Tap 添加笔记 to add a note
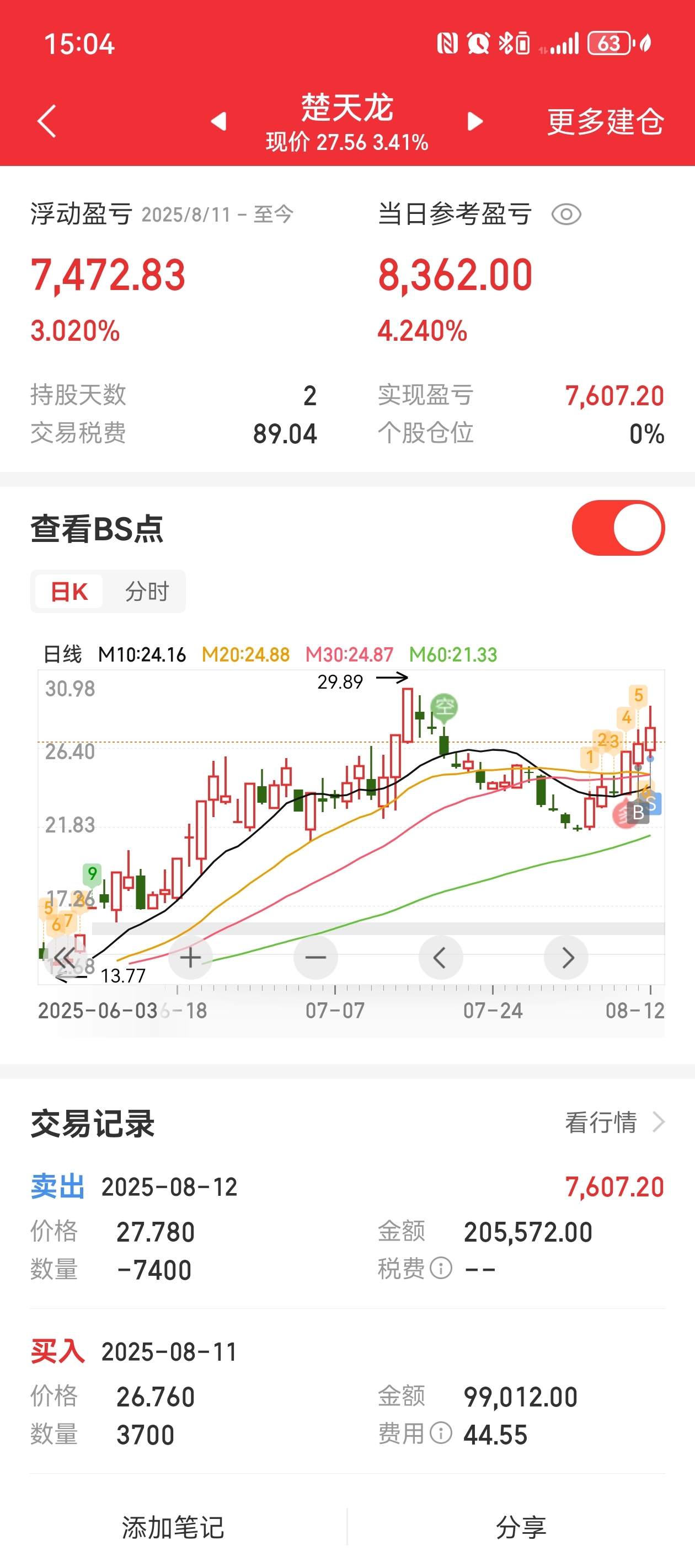Viewport: 695px width, 1568px height. [x=174, y=1527]
